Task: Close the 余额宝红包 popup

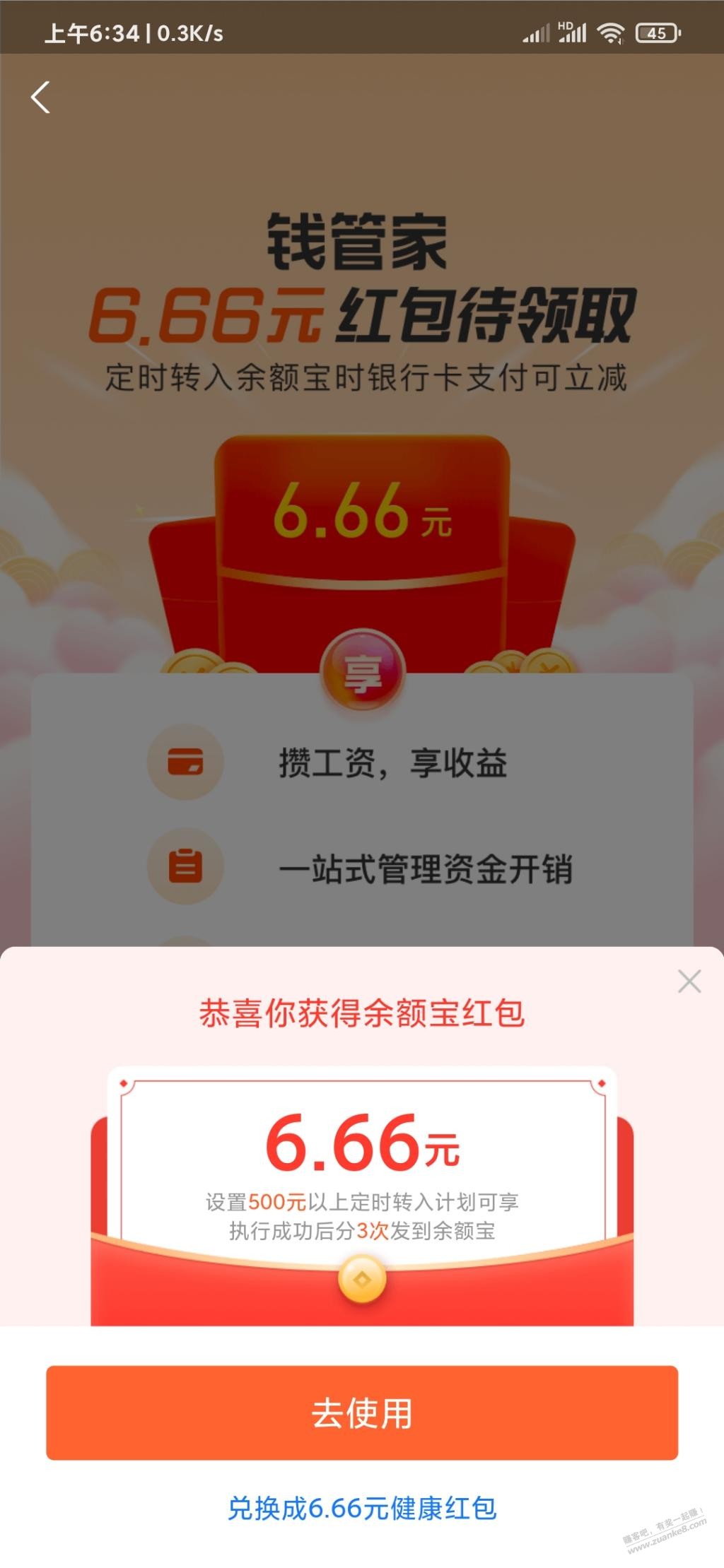Action: pos(689,982)
